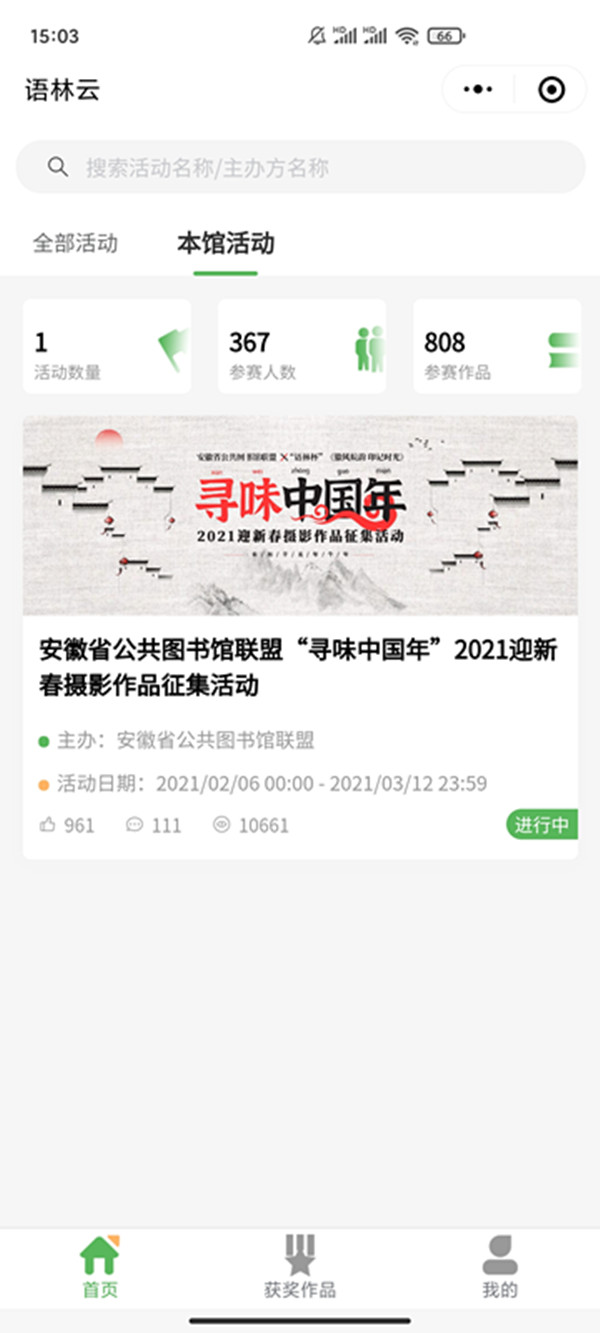Screen dimensions: 600x1333
Task: Tap the activity name search field
Action: click(x=300, y=167)
